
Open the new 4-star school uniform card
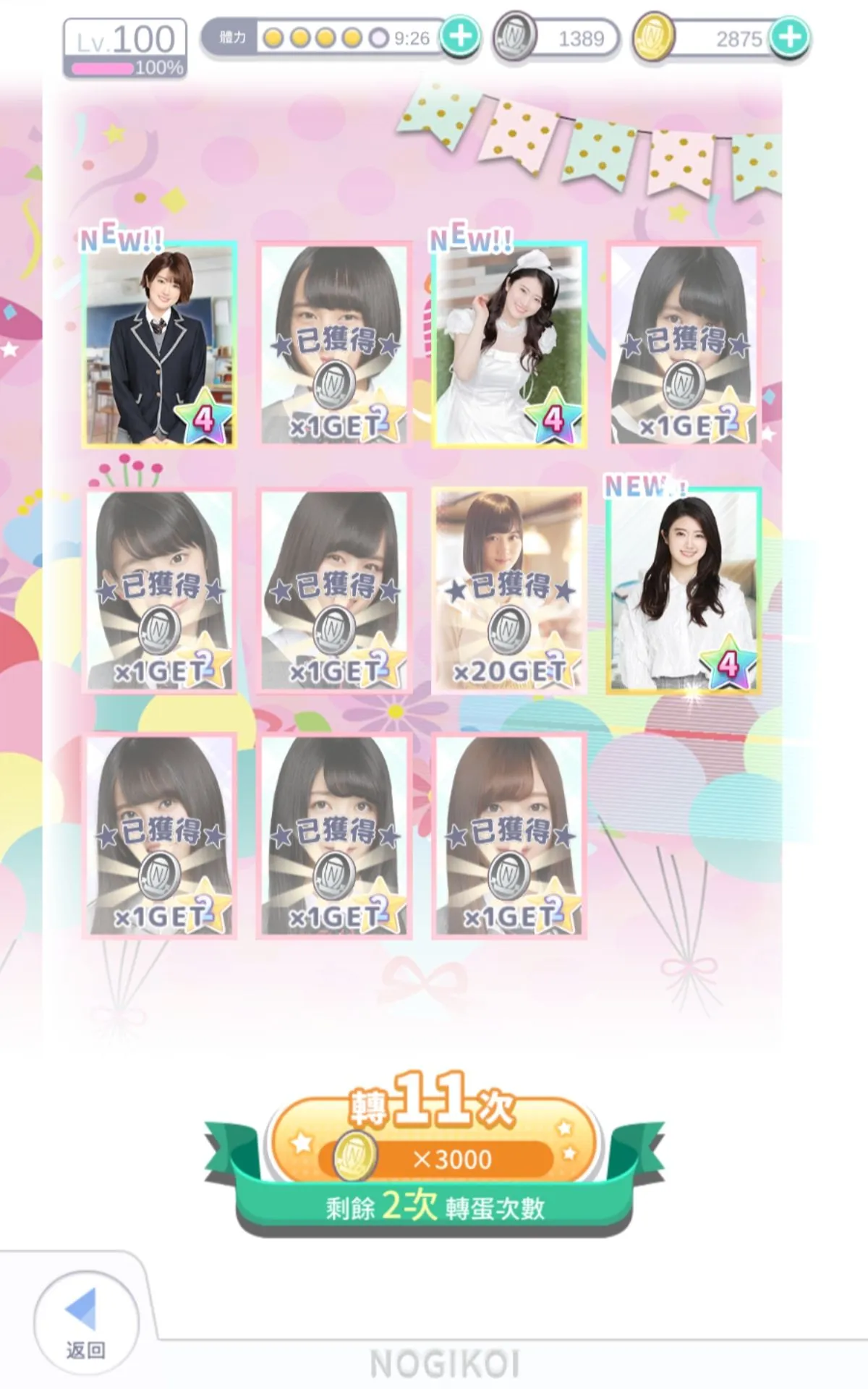tap(159, 344)
